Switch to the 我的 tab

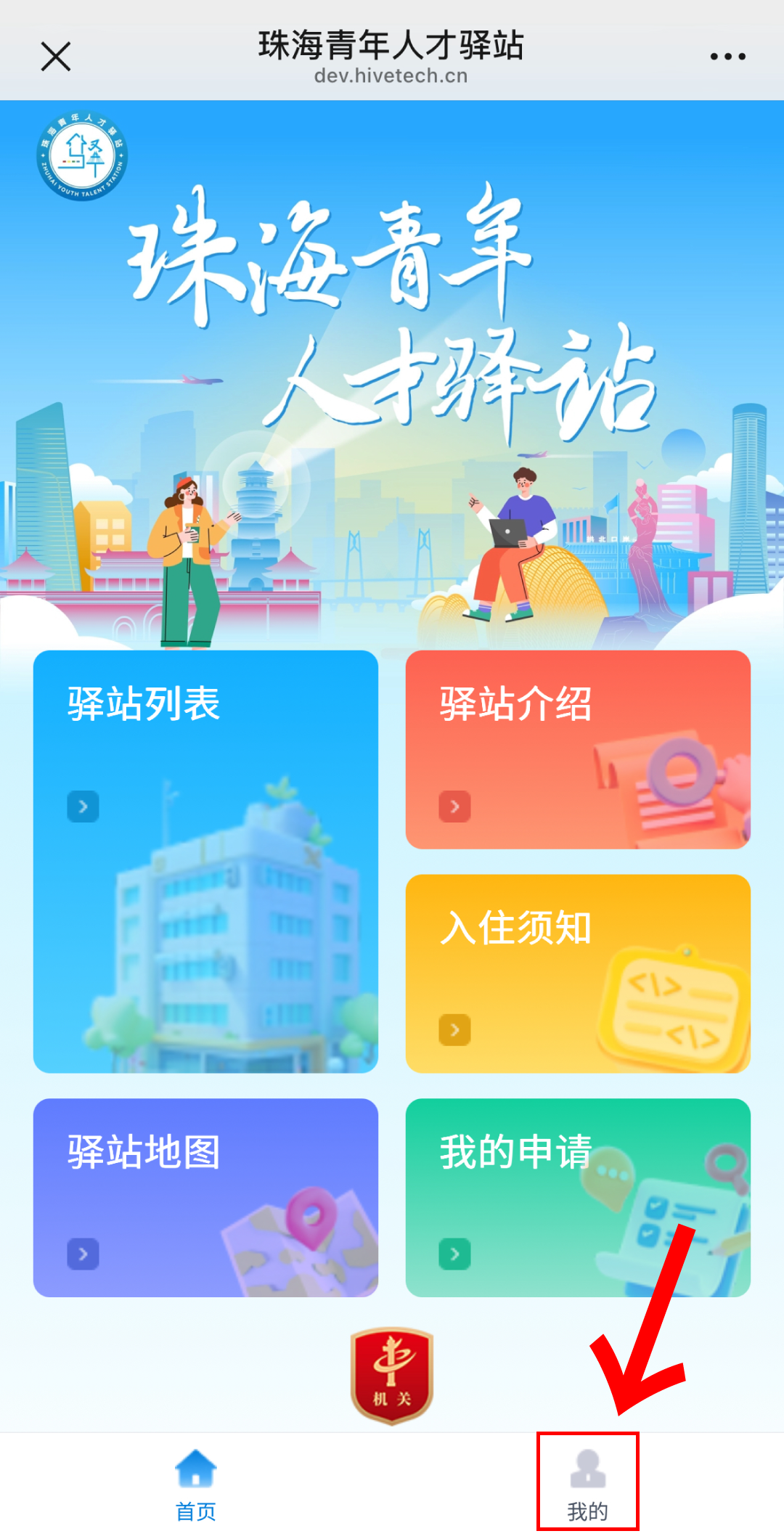(x=587, y=1484)
